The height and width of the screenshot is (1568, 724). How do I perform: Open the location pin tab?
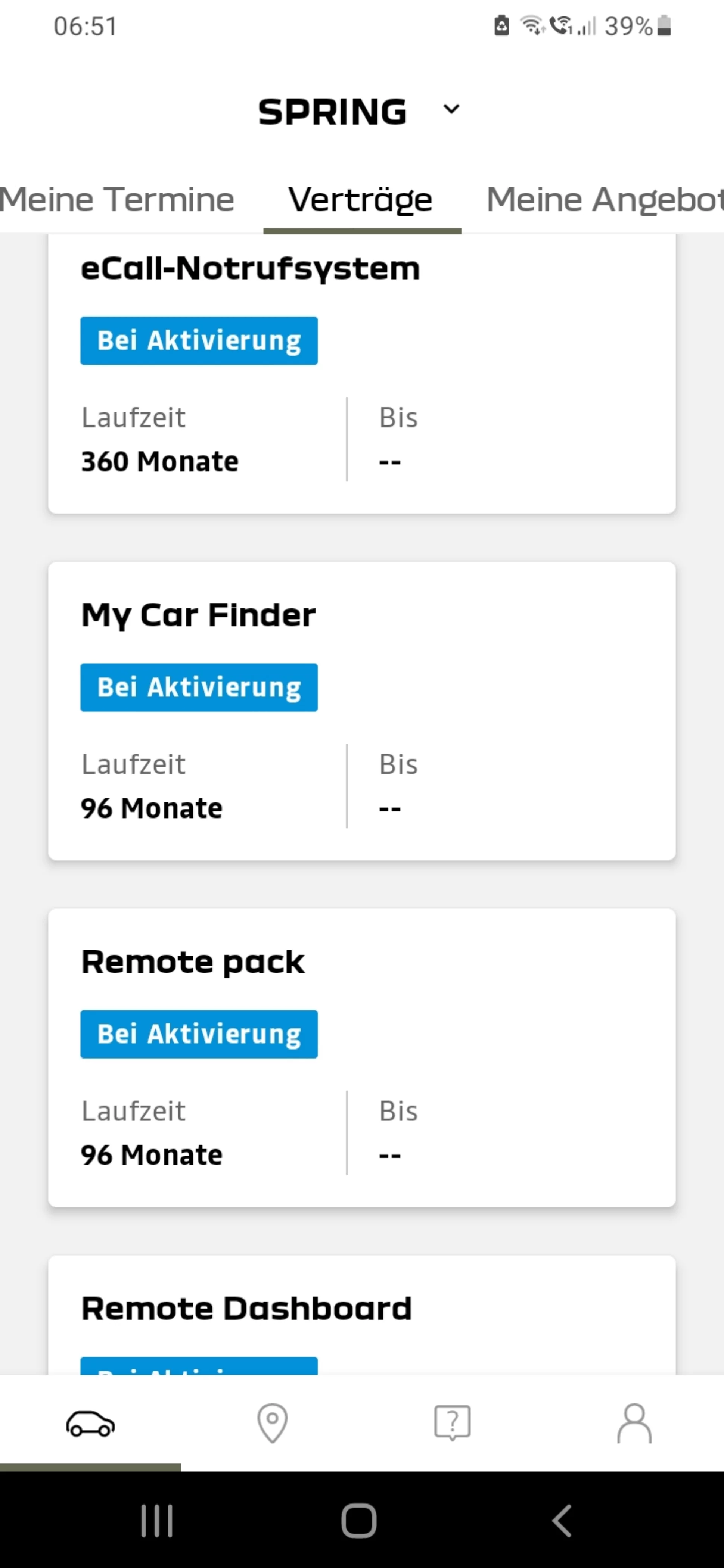pyautogui.click(x=271, y=1423)
